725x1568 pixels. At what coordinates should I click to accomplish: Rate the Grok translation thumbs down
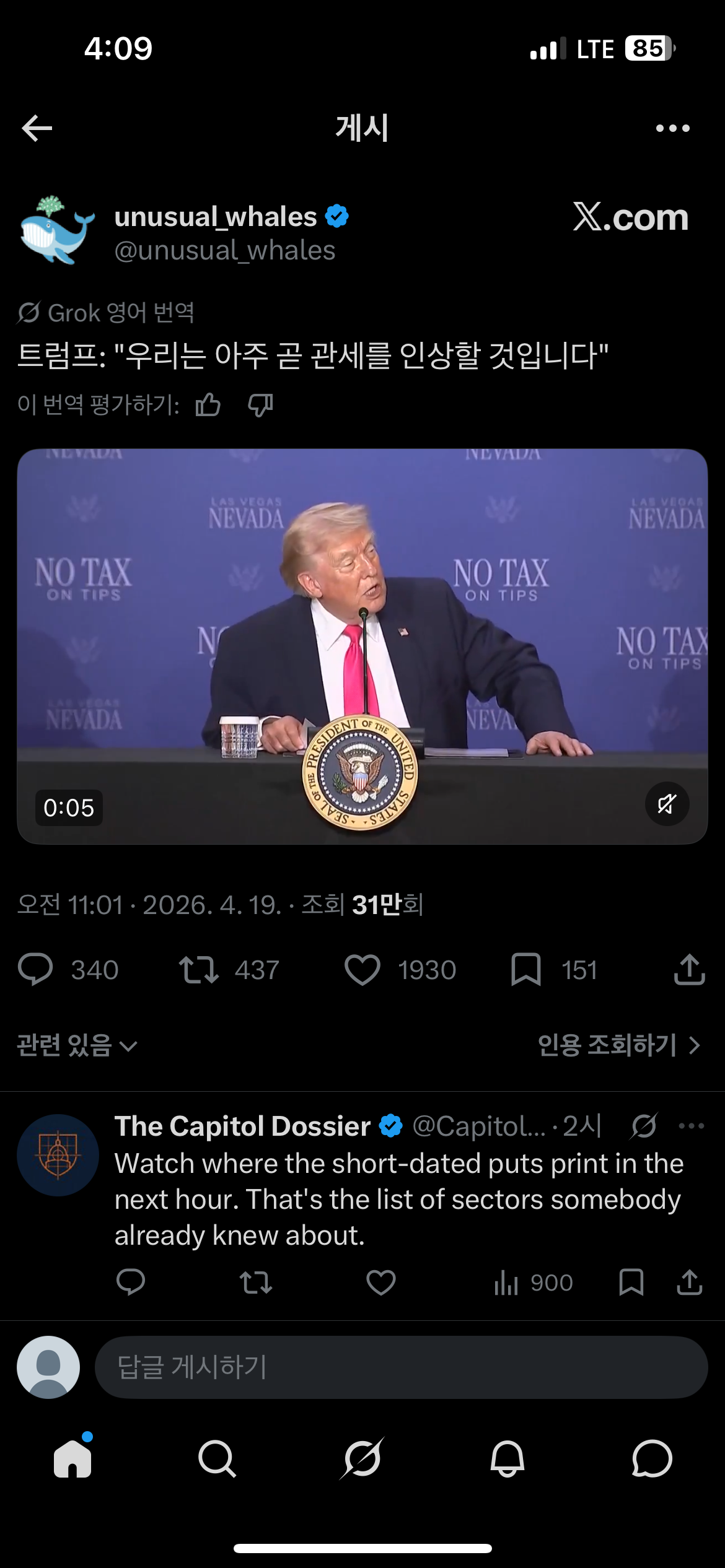[260, 405]
